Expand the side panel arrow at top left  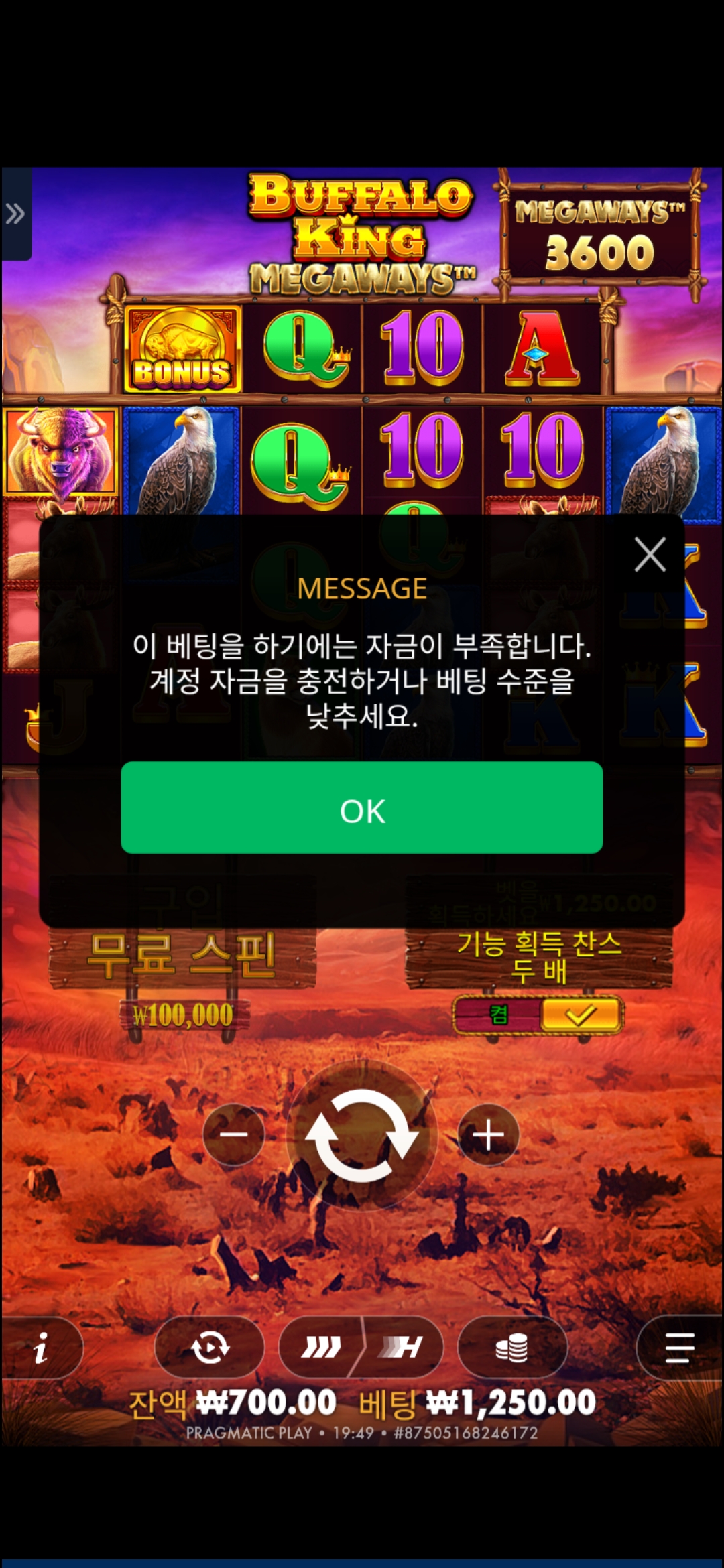coord(15,214)
